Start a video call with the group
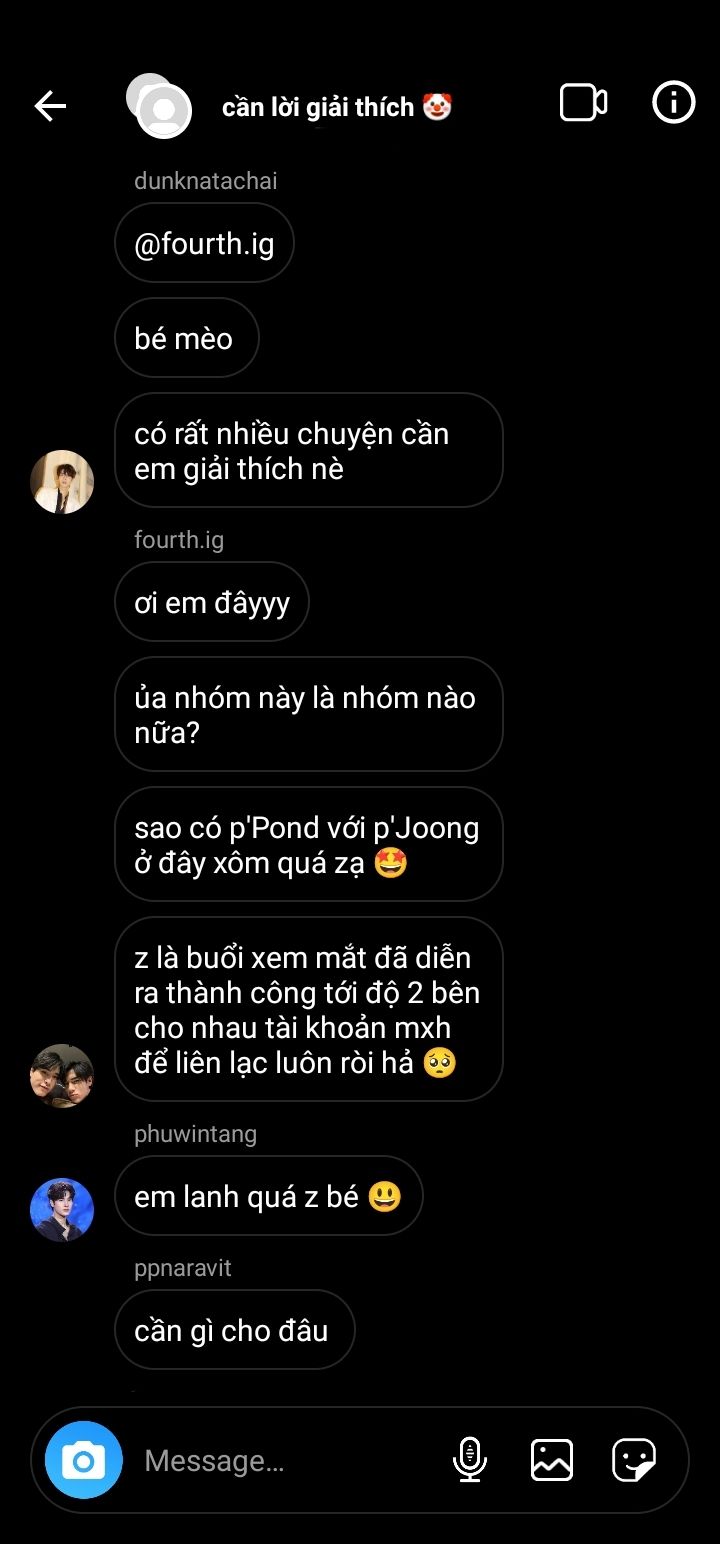 (583, 103)
